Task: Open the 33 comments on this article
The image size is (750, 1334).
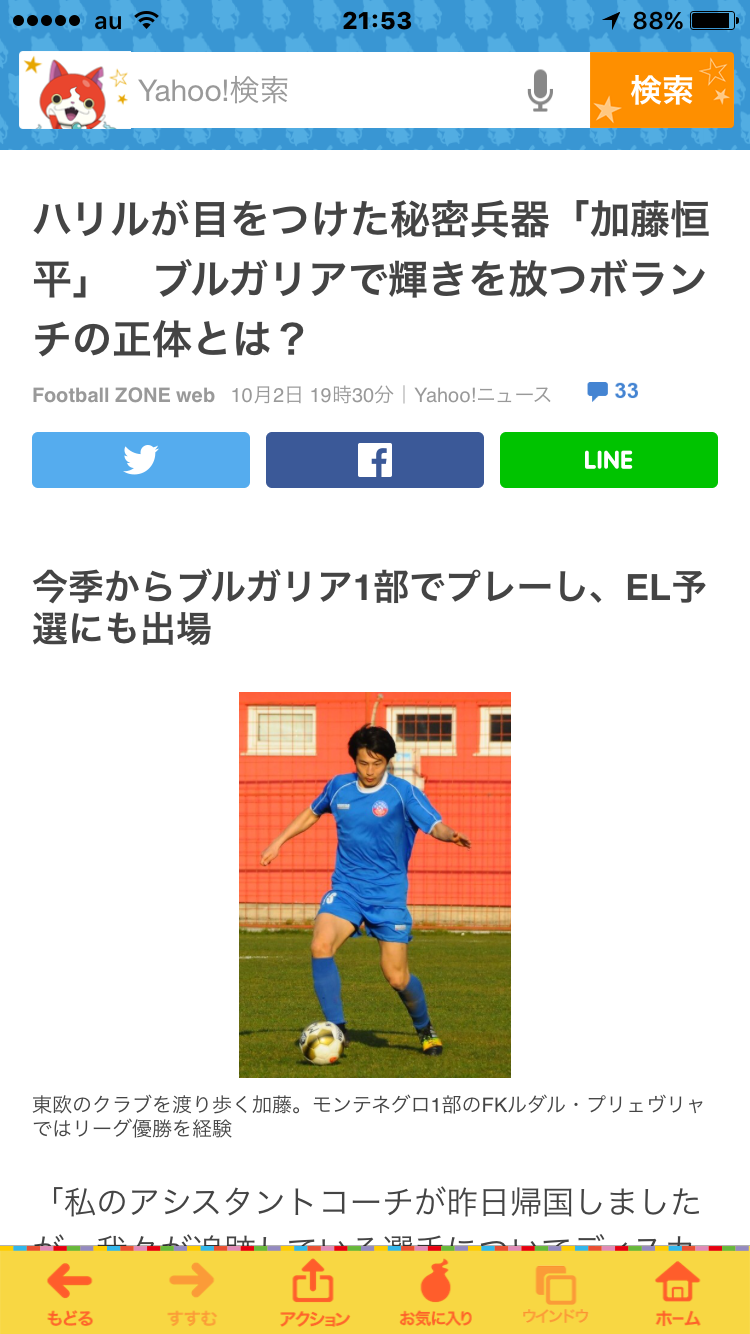Action: pos(613,391)
